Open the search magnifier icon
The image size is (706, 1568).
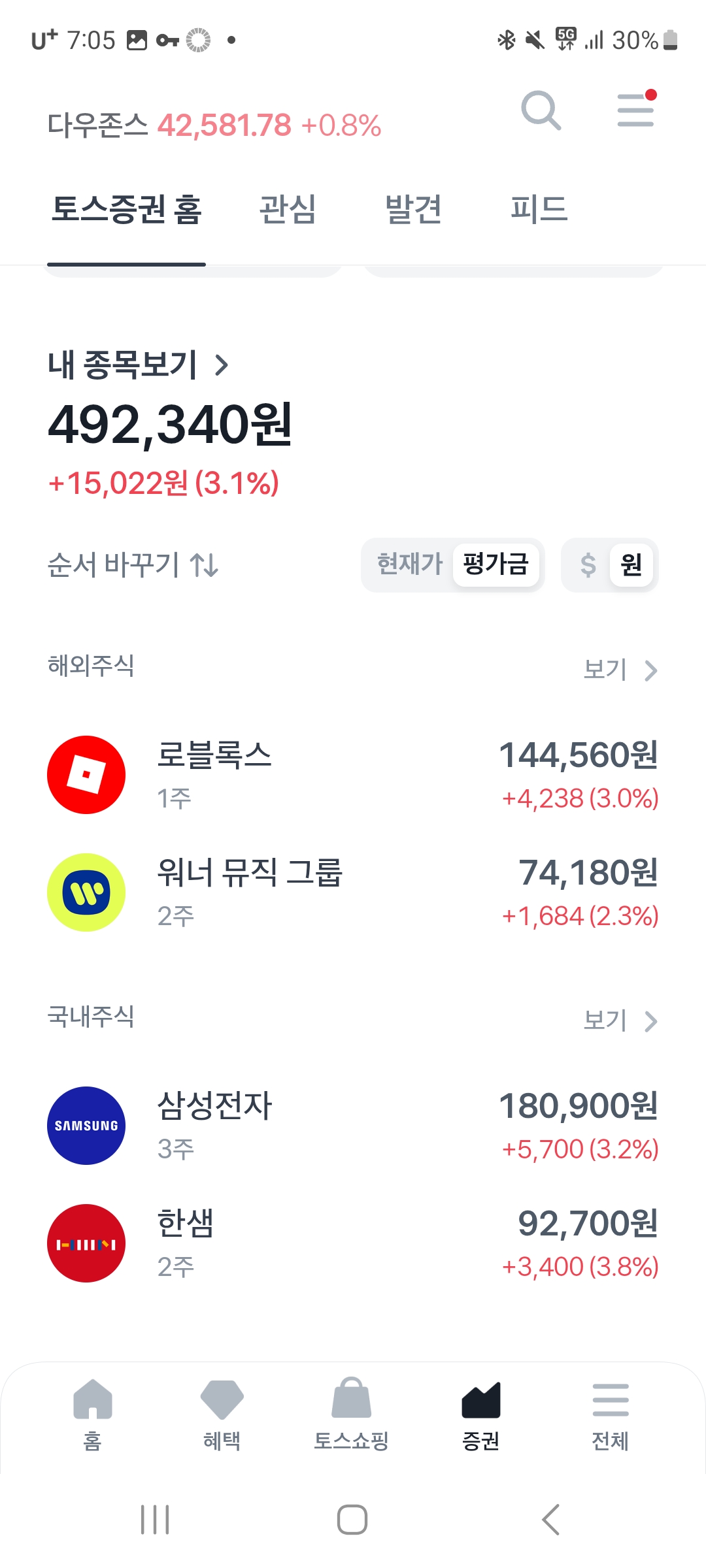click(x=541, y=110)
